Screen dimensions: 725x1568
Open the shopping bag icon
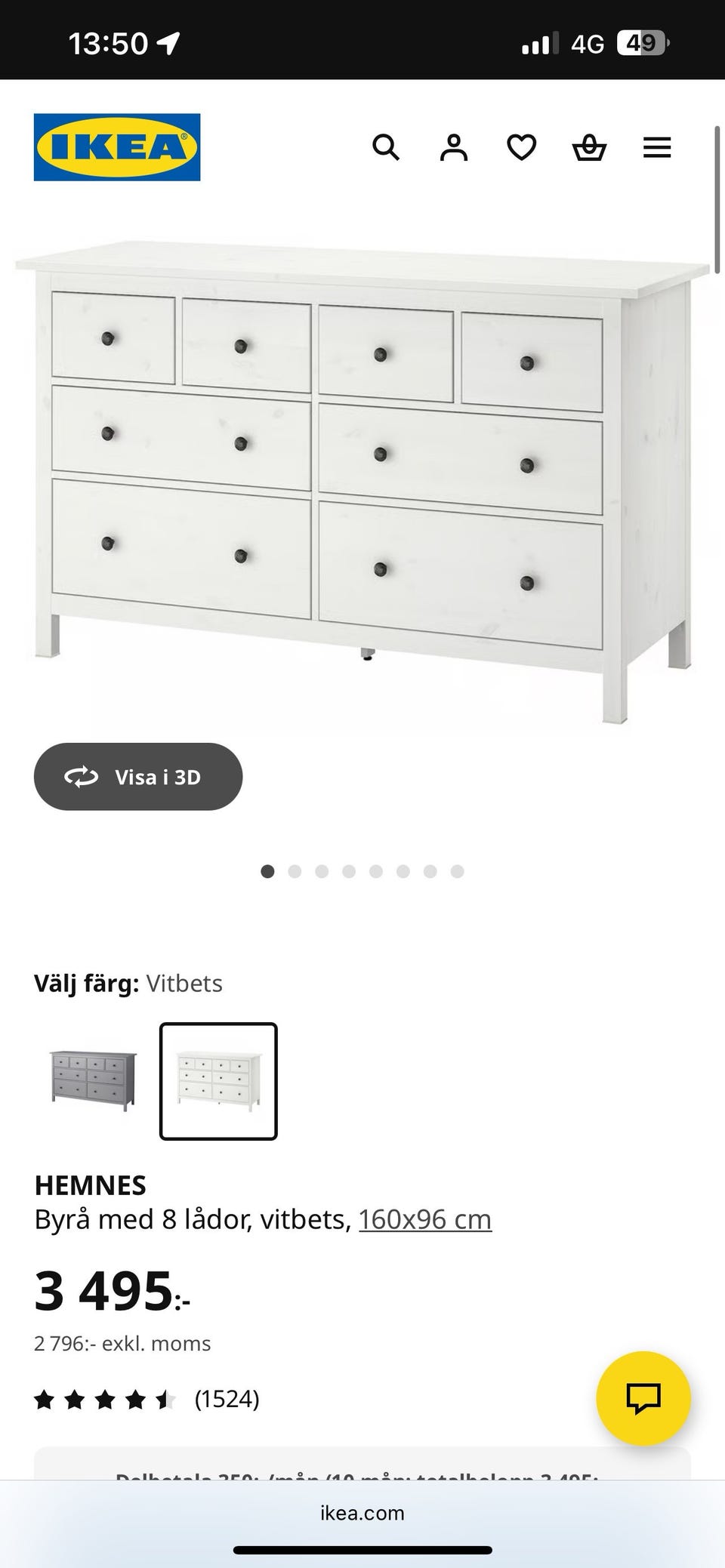coord(590,147)
